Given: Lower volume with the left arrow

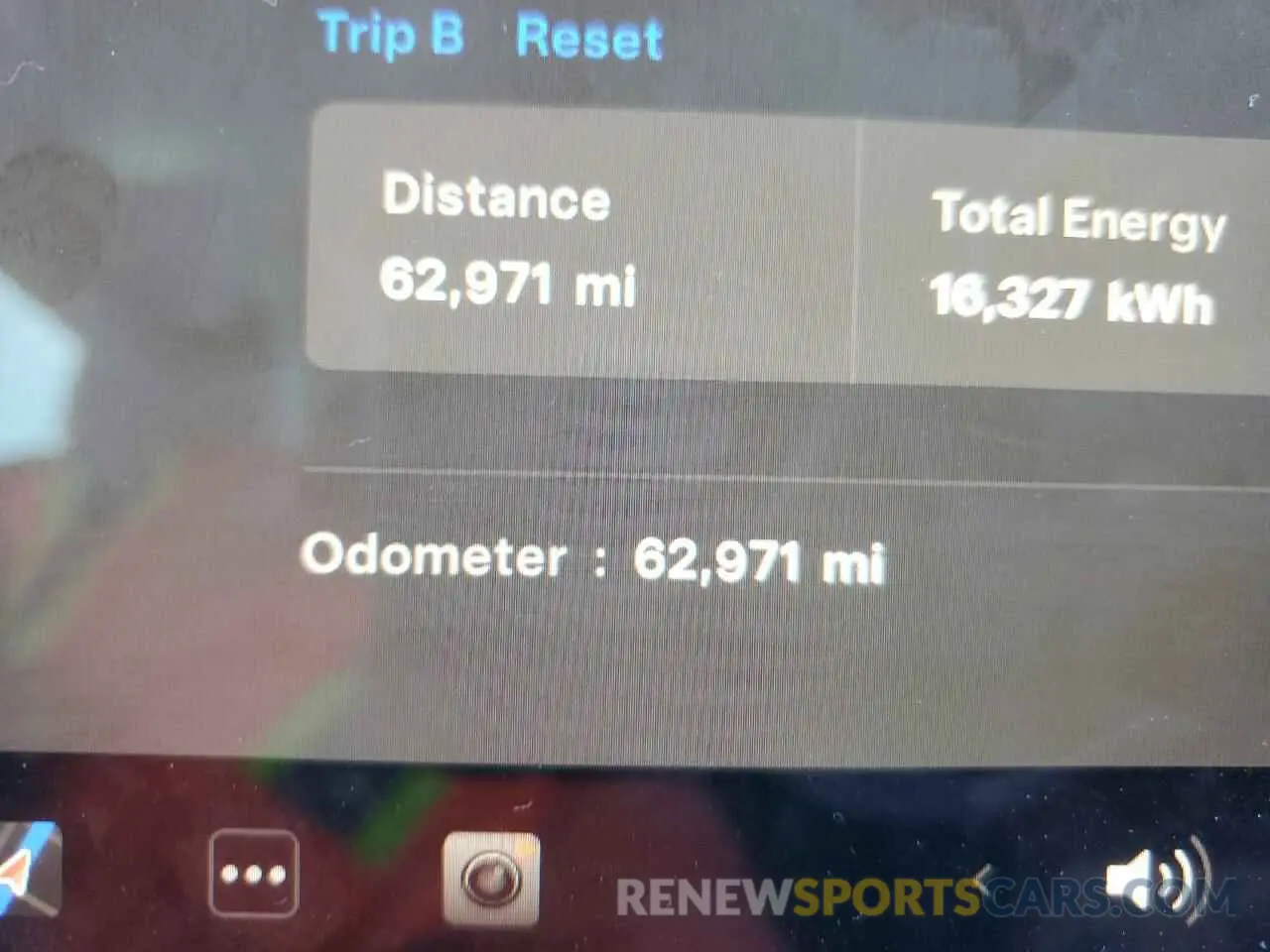Looking at the screenshot, I should point(984,878).
